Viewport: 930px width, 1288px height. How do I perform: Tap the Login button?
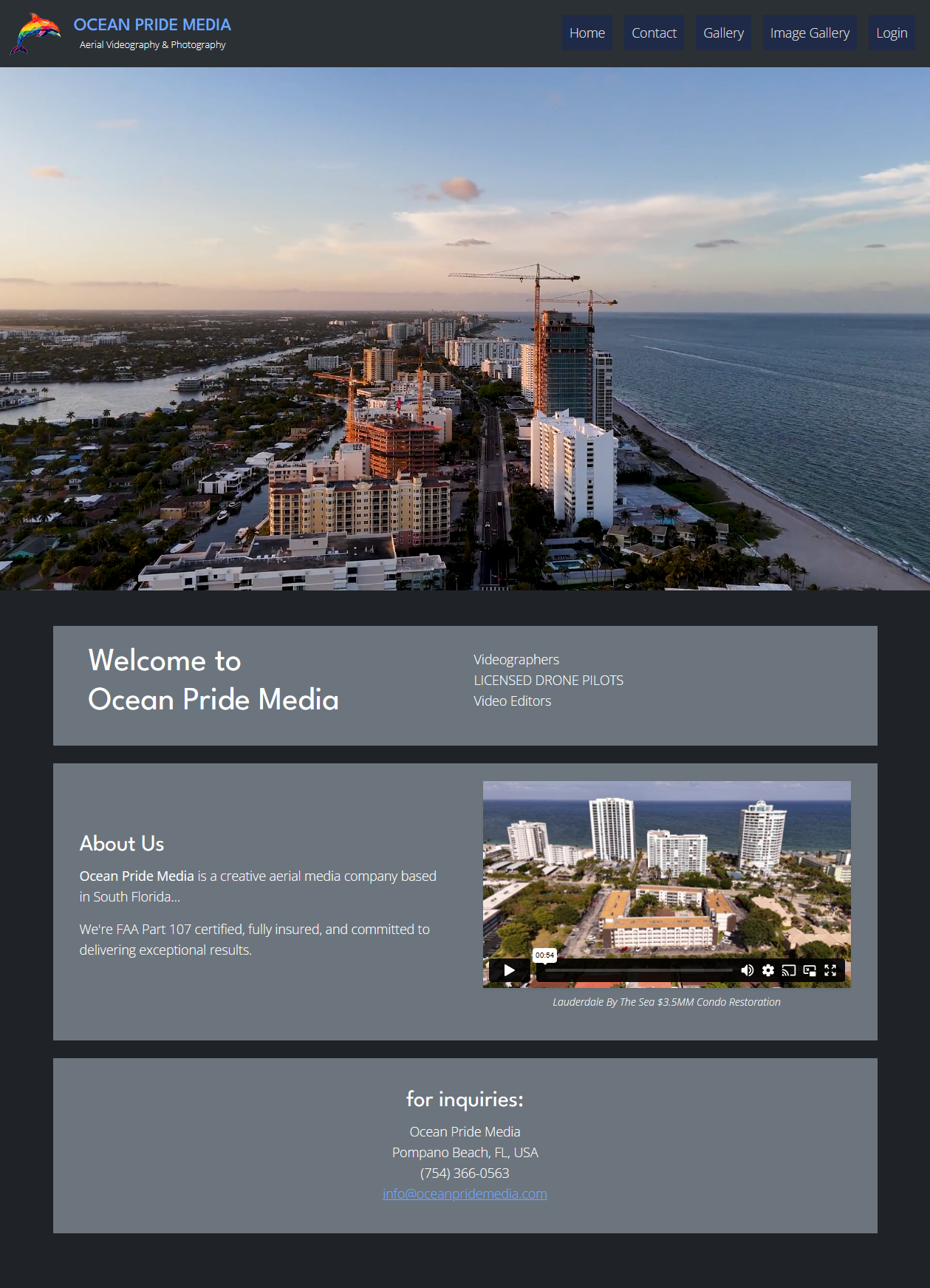pos(891,33)
